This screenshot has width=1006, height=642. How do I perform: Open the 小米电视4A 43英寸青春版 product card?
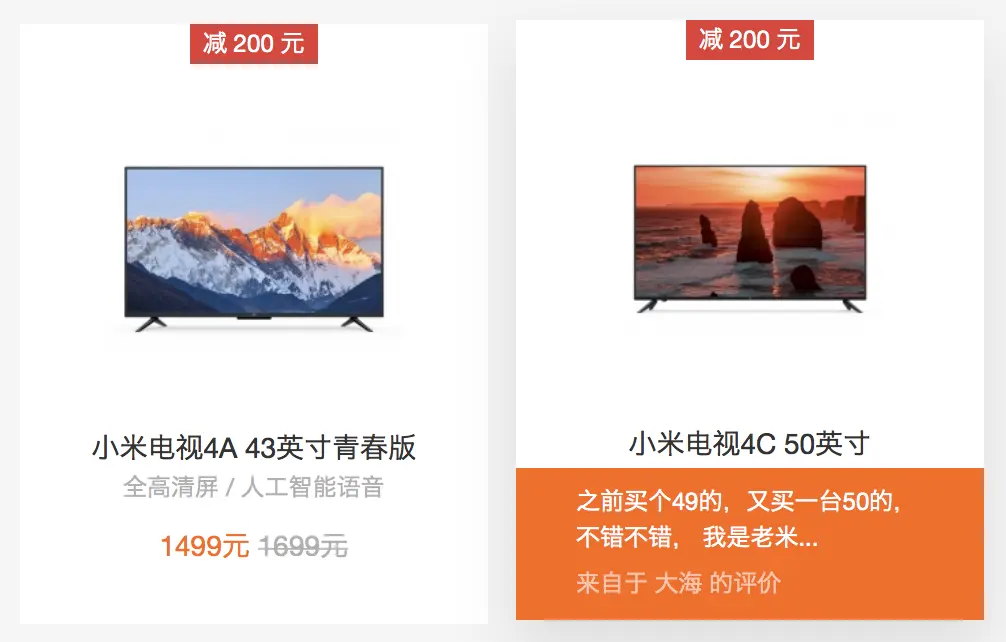[254, 447]
